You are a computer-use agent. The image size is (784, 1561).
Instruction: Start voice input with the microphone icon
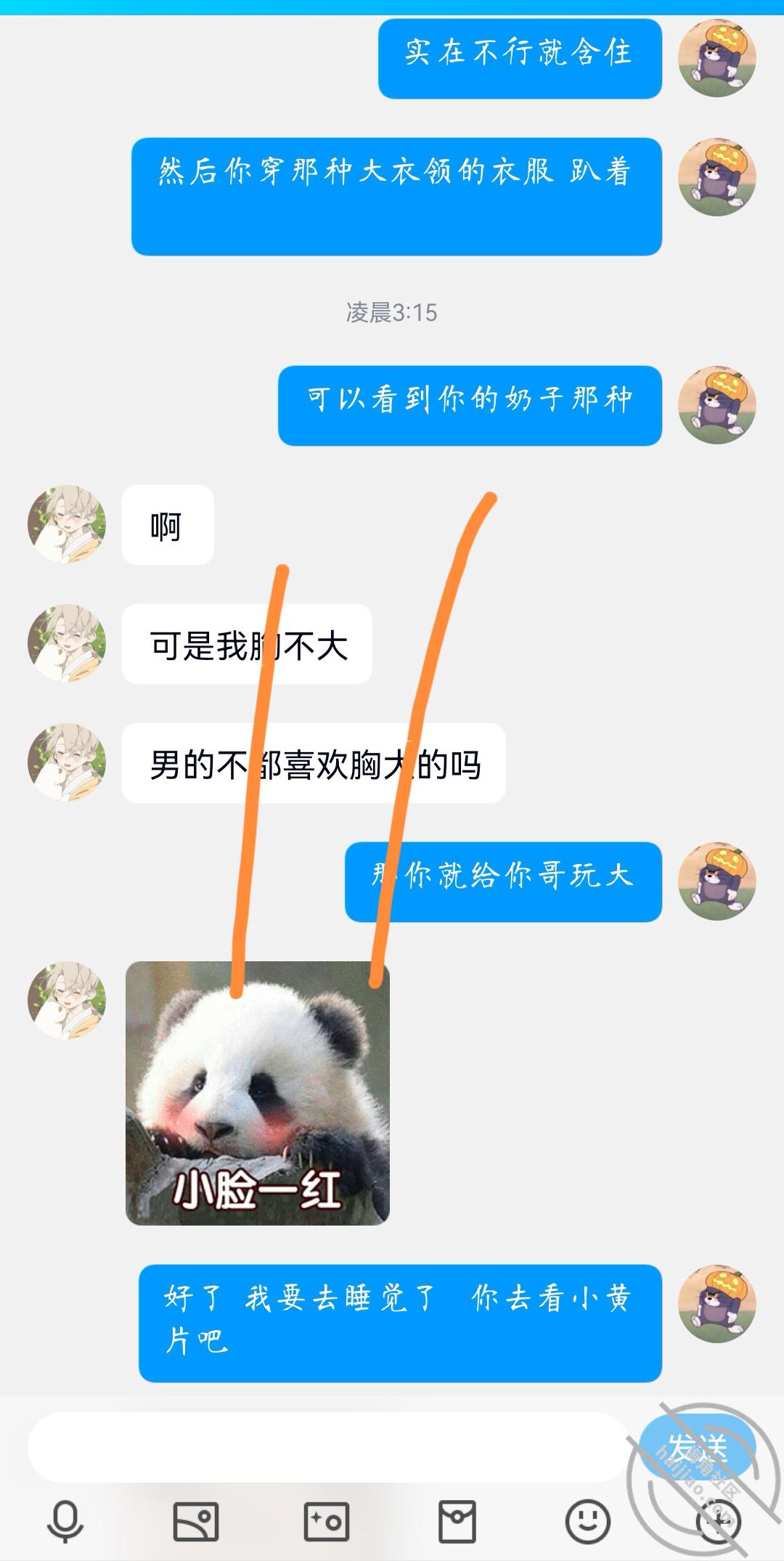[x=65, y=1521]
